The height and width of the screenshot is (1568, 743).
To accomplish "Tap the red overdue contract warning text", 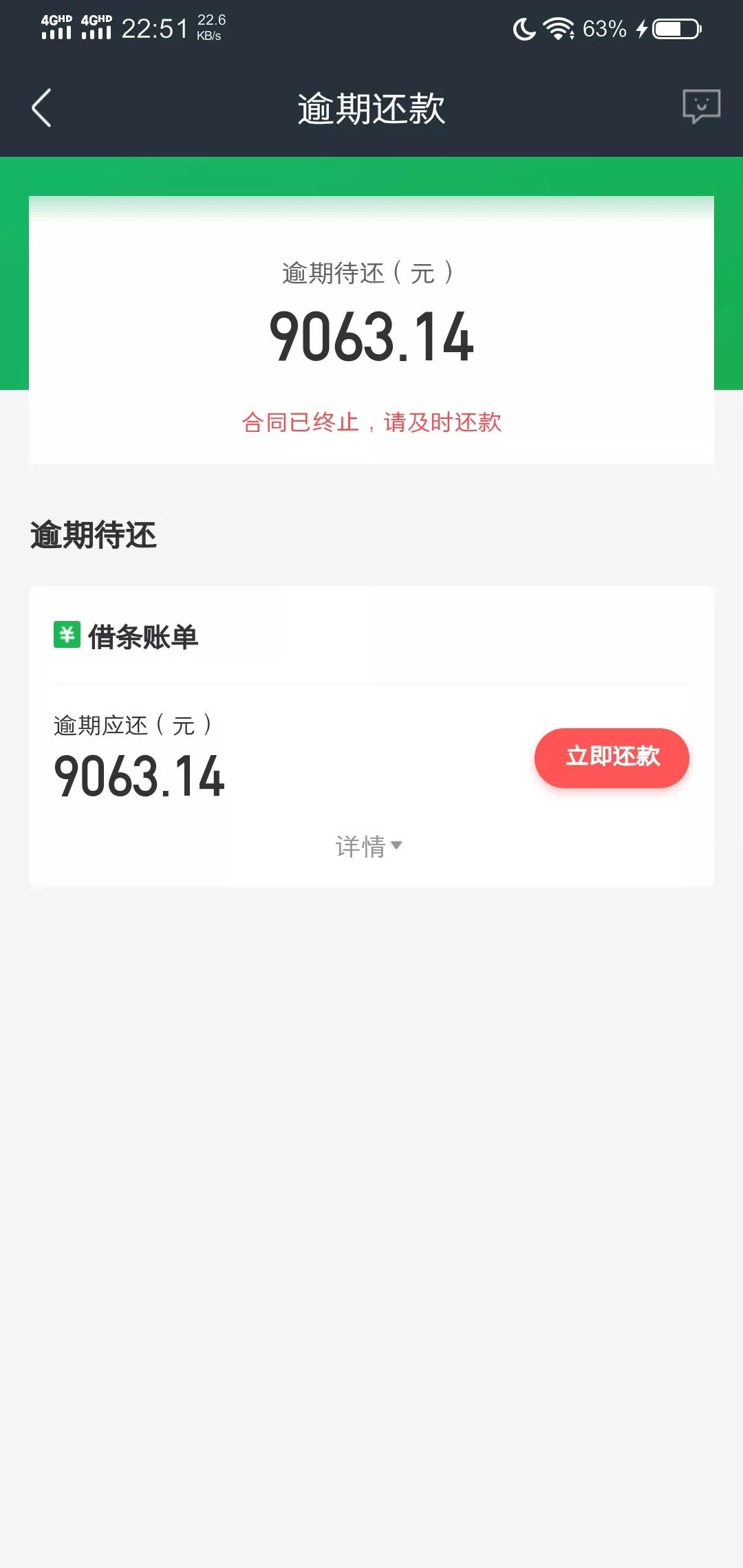I will [x=371, y=422].
